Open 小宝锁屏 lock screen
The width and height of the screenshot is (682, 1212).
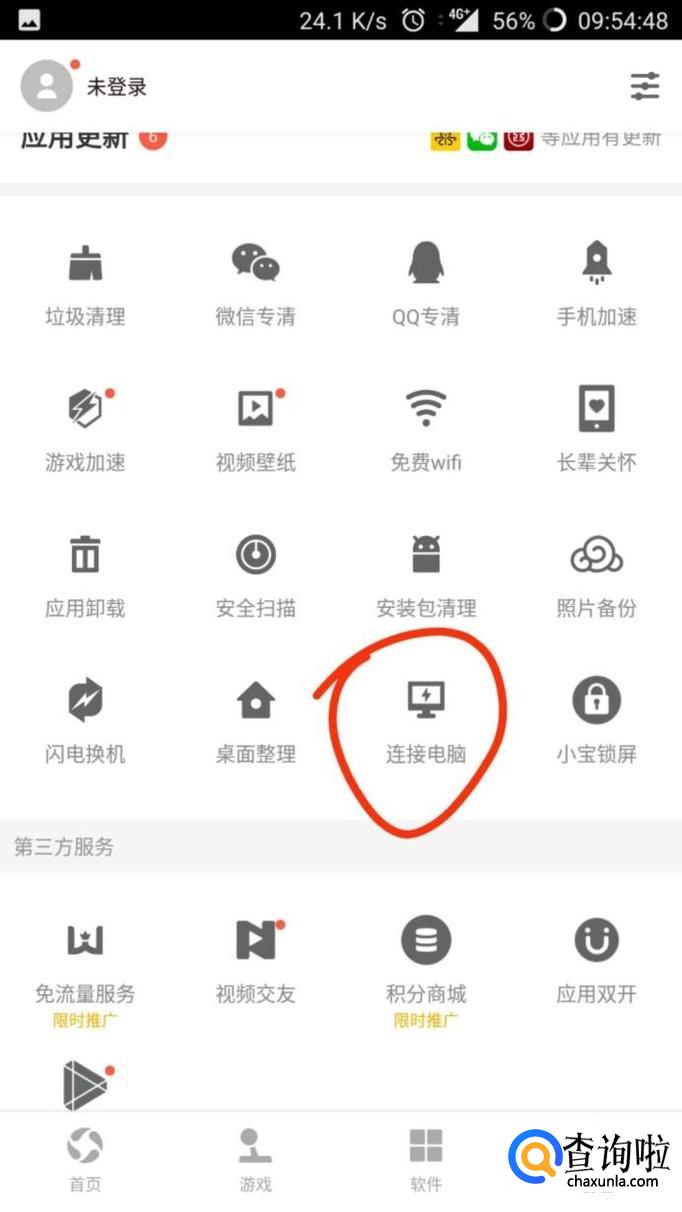pyautogui.click(x=597, y=720)
